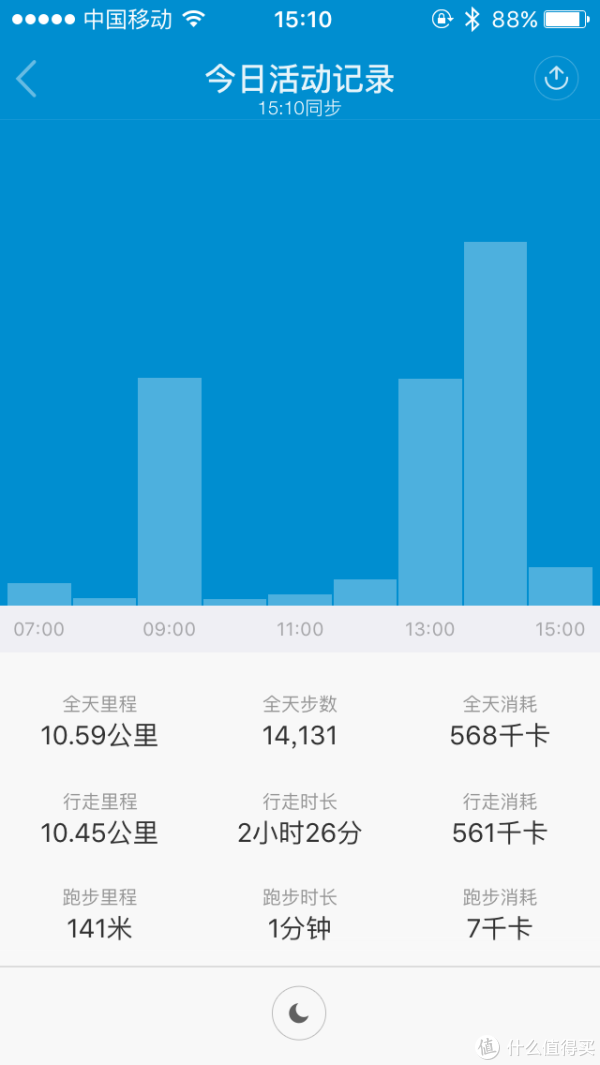Image resolution: width=600 pixels, height=1065 pixels.
Task: Go back using the top-left arrow
Action: pos(26,79)
